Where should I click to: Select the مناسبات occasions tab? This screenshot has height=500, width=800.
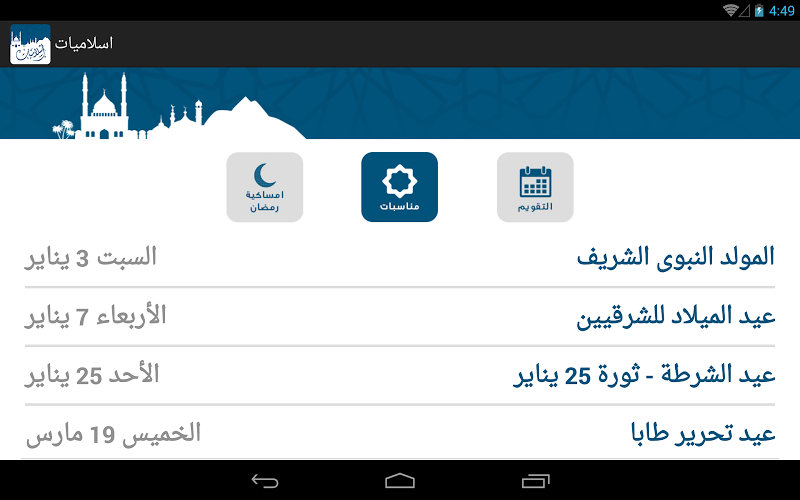click(399, 187)
